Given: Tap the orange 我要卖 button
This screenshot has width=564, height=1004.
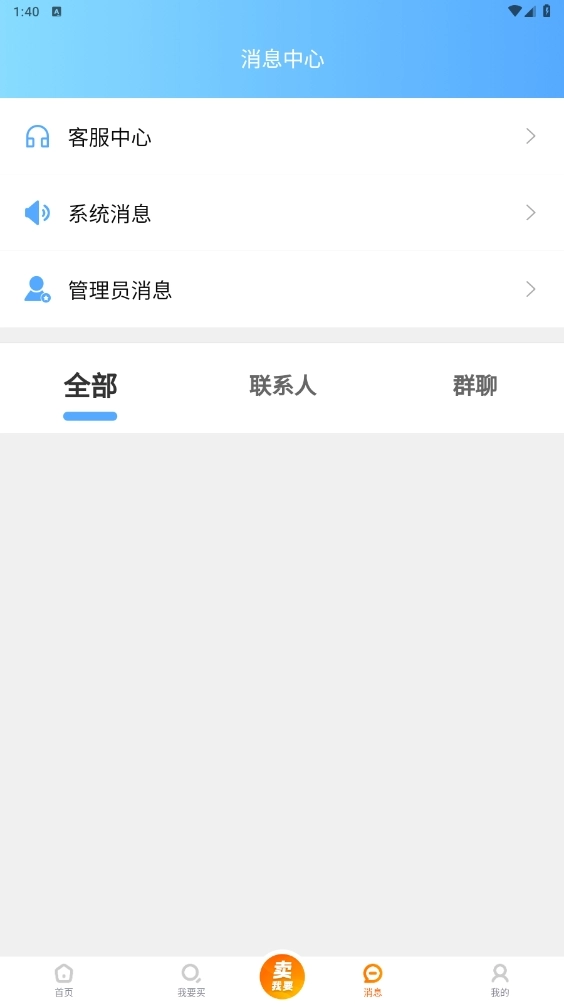Looking at the screenshot, I should click(x=282, y=977).
